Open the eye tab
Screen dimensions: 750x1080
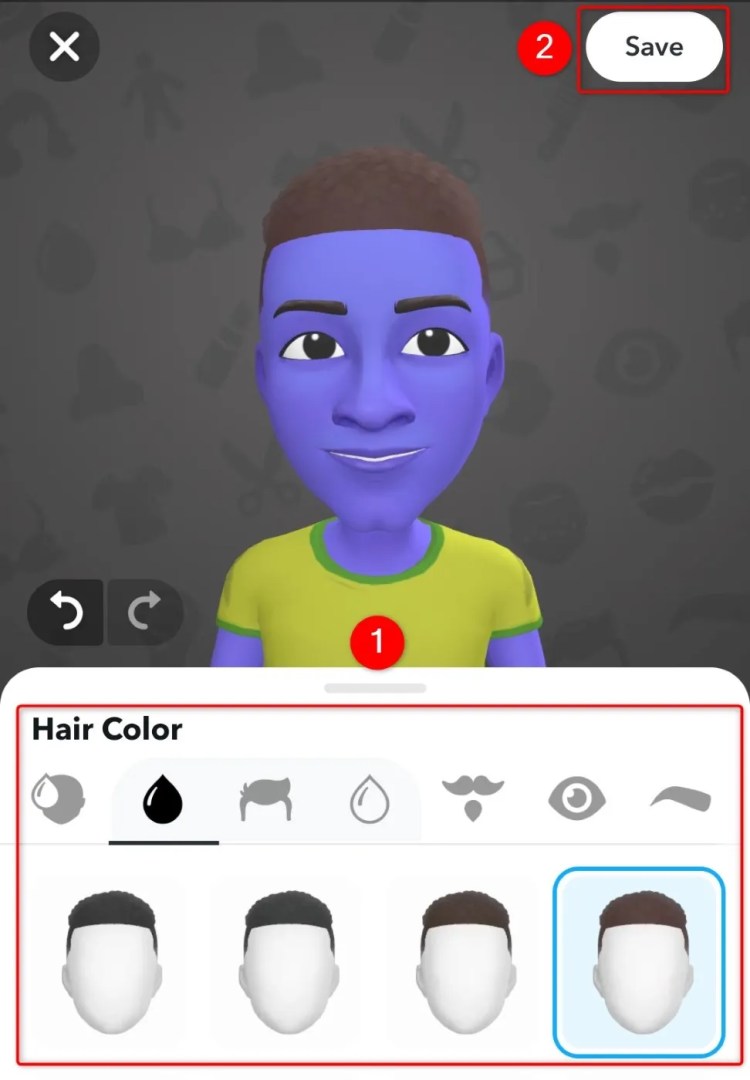577,799
